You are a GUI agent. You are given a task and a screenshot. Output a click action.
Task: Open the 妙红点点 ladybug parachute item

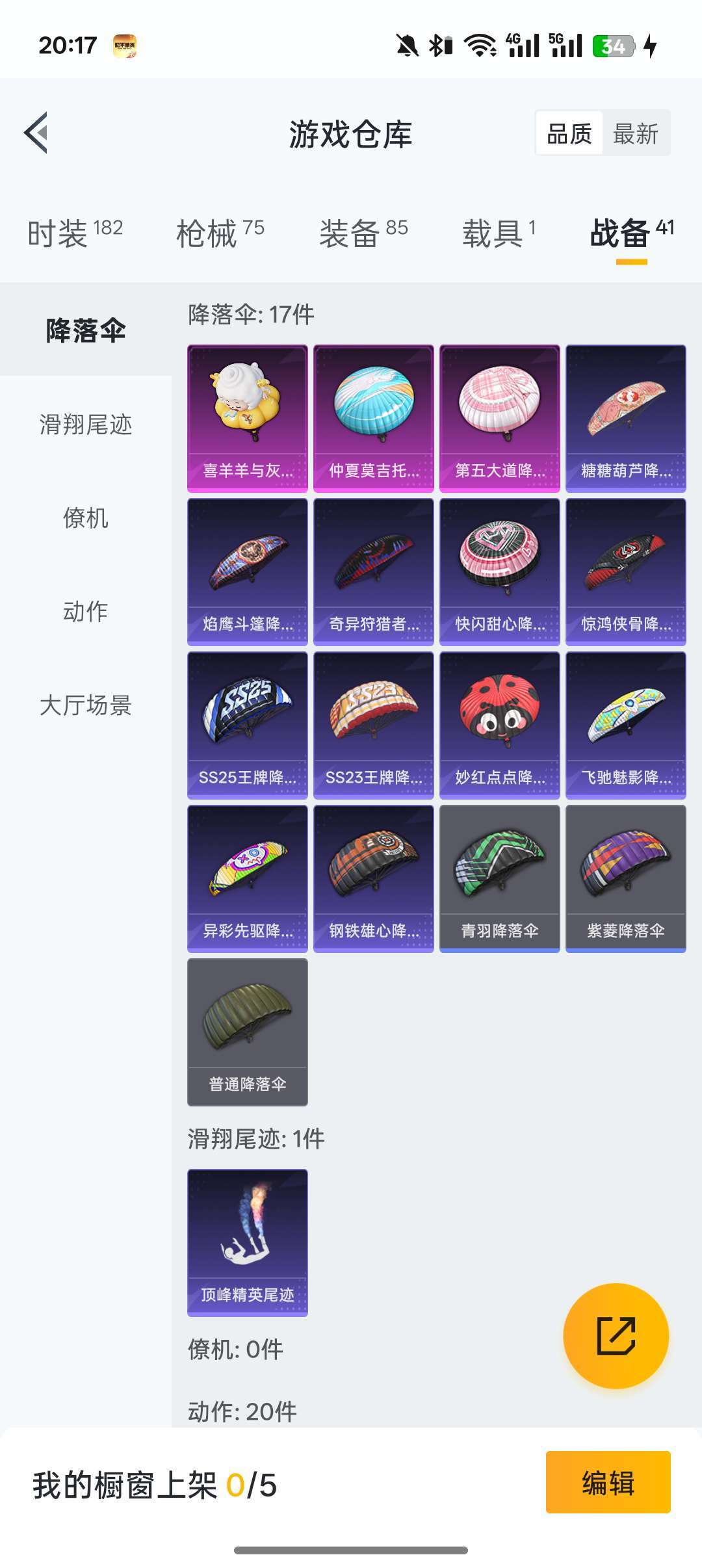500,725
